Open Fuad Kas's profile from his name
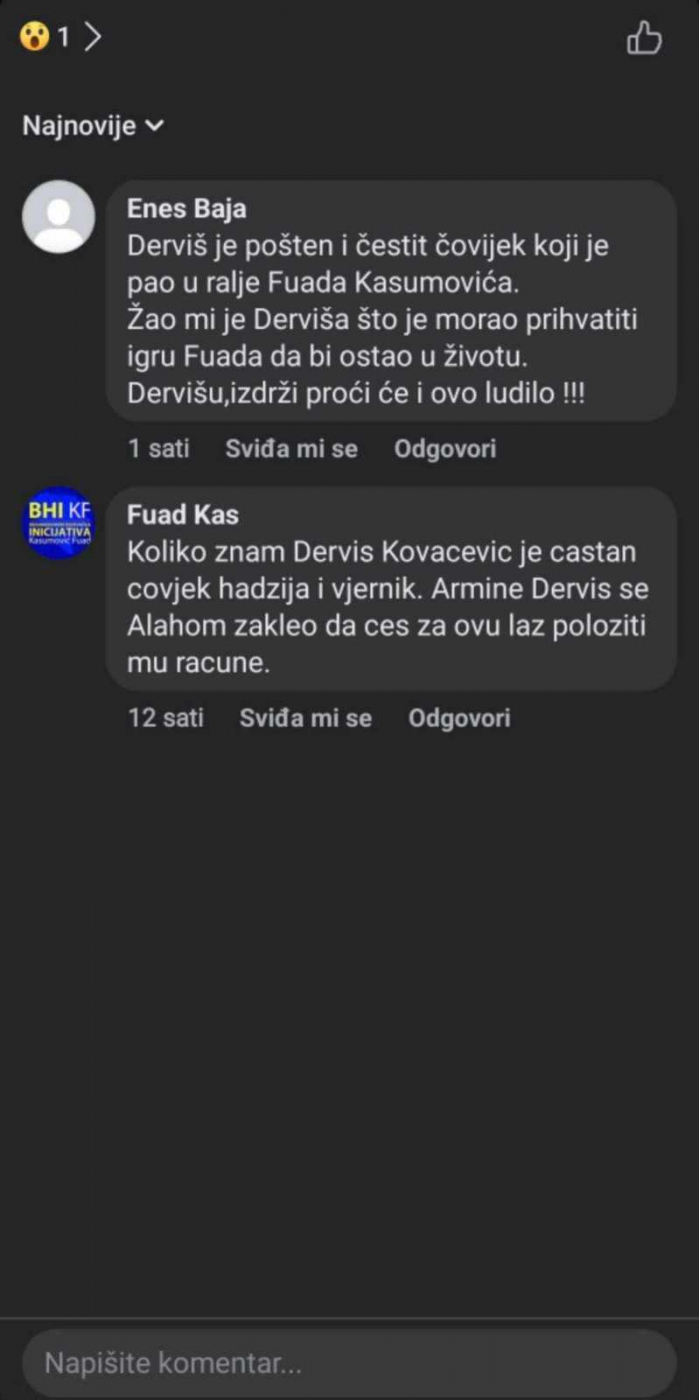Image resolution: width=699 pixels, height=1400 pixels. coord(183,515)
